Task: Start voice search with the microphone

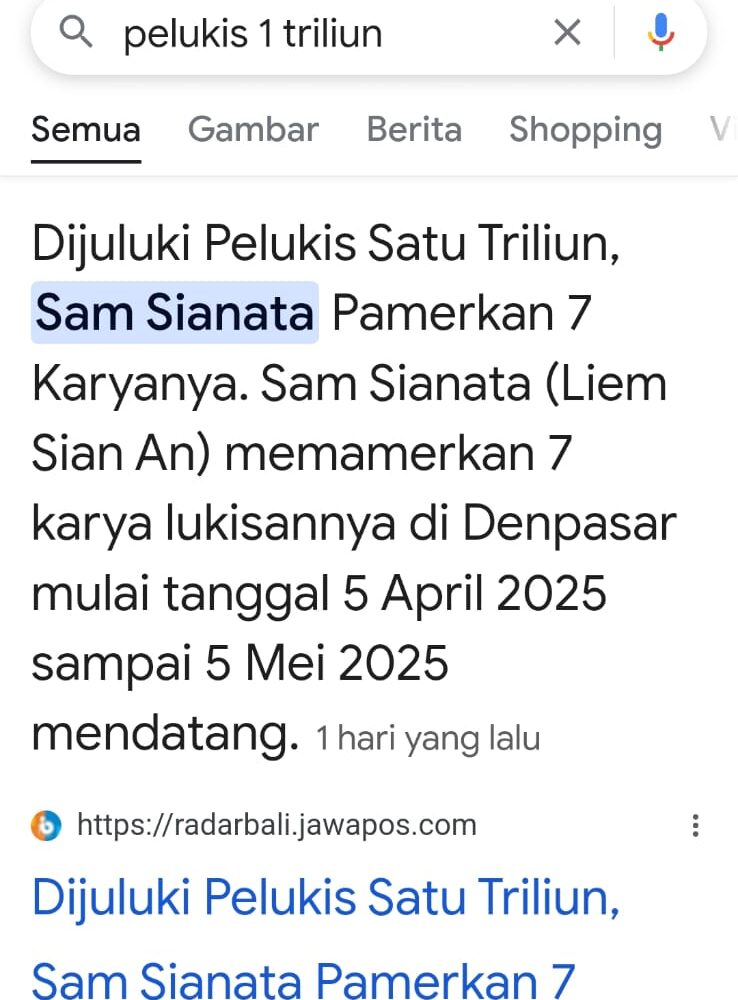Action: pyautogui.click(x=661, y=33)
